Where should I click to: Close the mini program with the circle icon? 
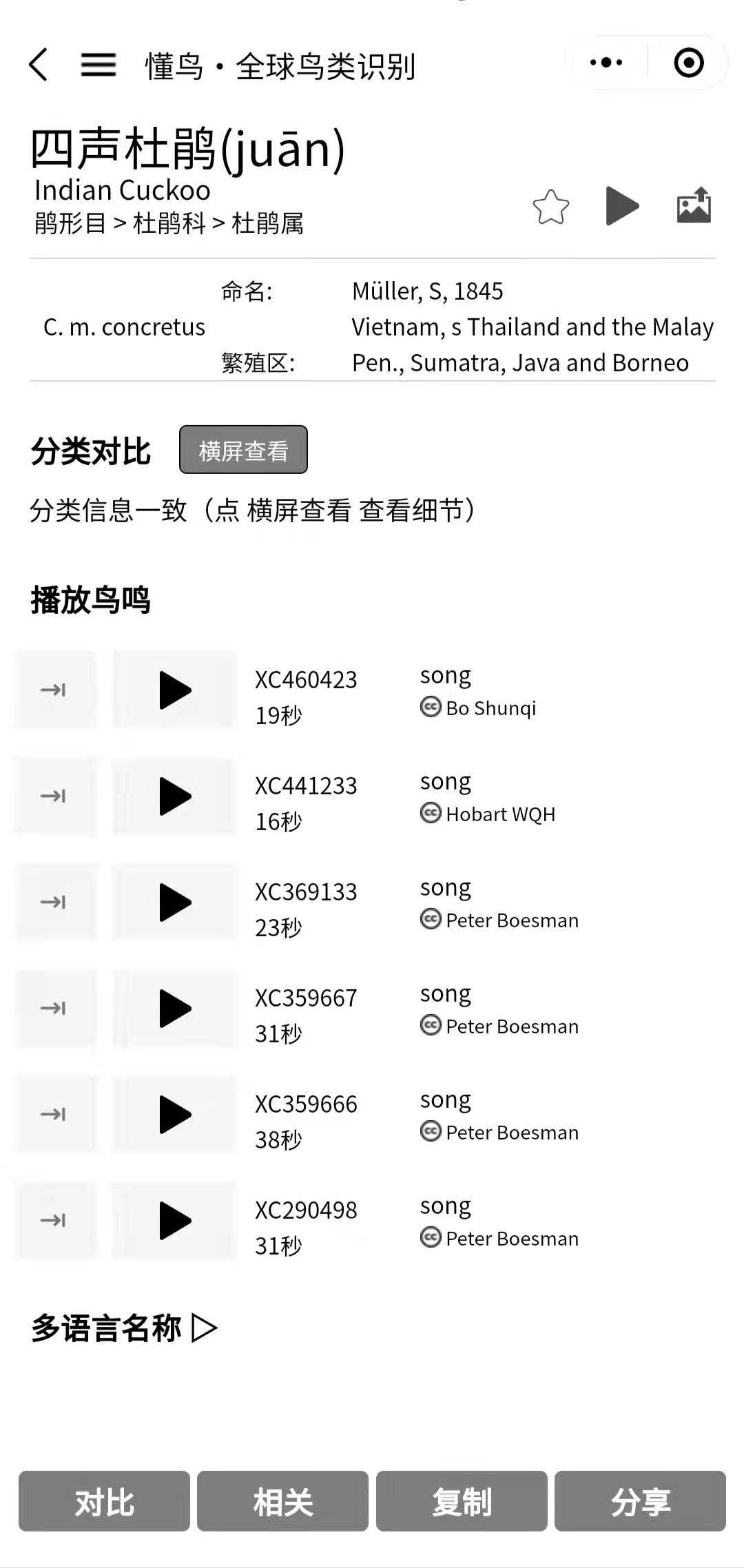point(688,63)
